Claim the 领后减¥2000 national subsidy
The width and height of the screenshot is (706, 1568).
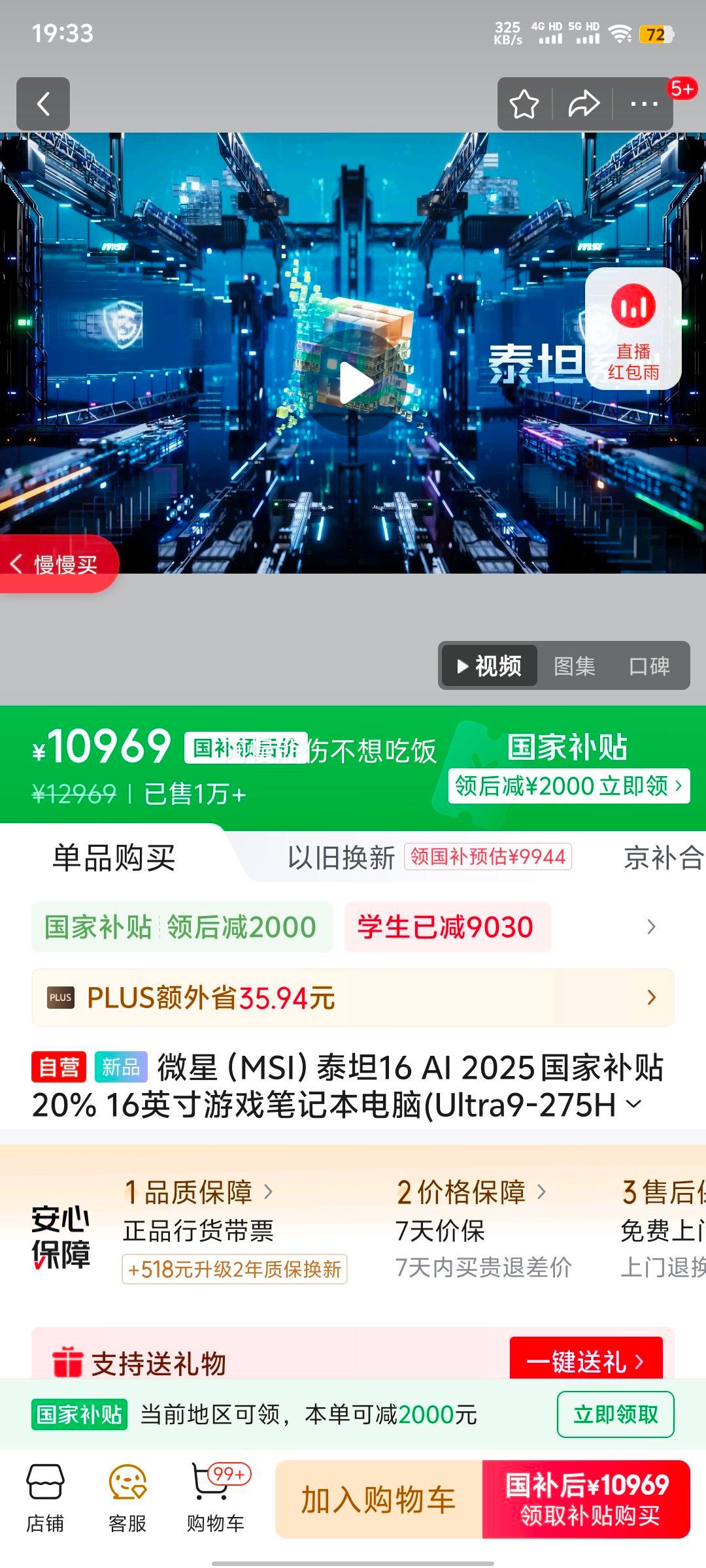tap(568, 785)
